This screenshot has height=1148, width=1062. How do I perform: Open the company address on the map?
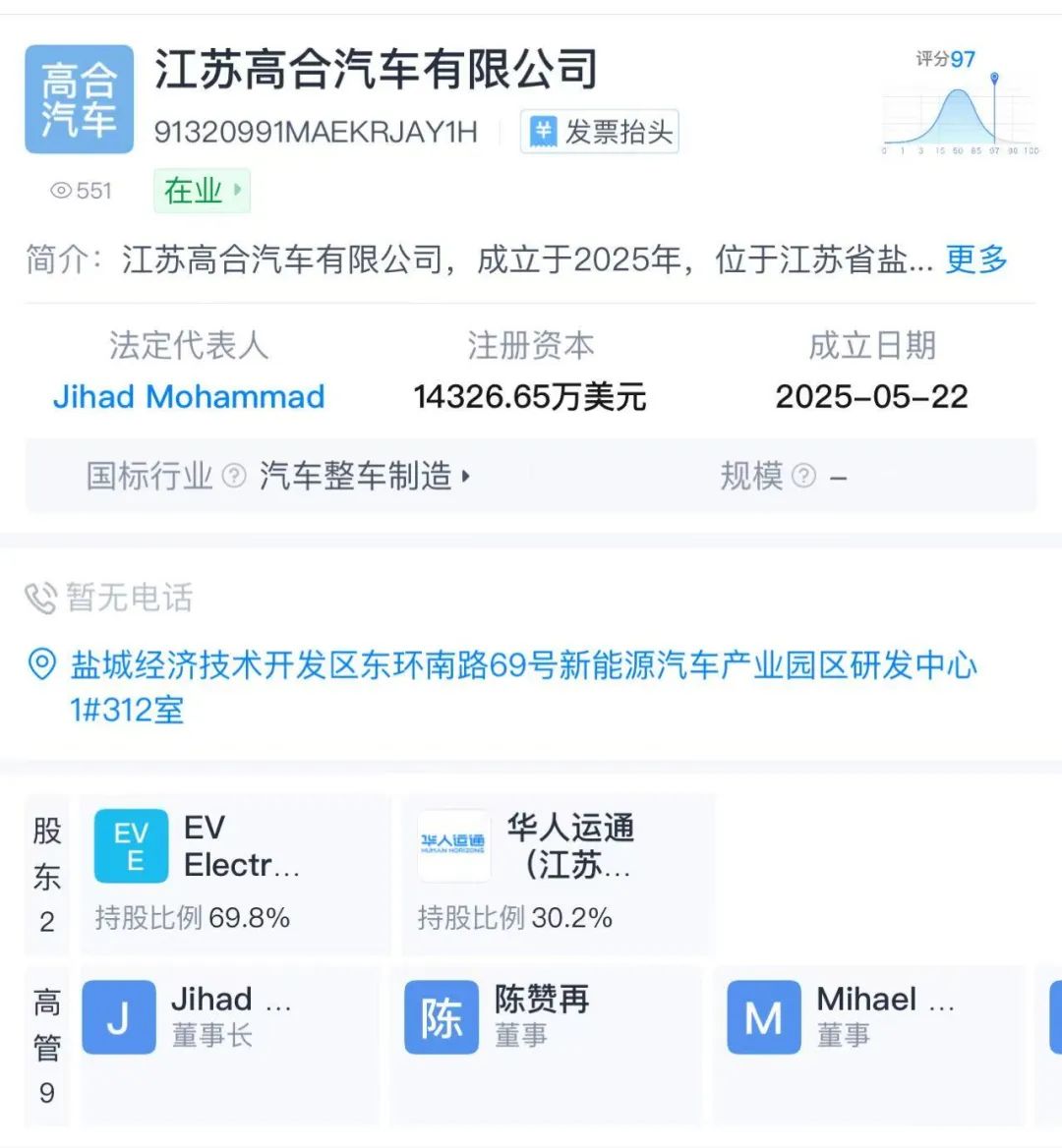point(521,686)
